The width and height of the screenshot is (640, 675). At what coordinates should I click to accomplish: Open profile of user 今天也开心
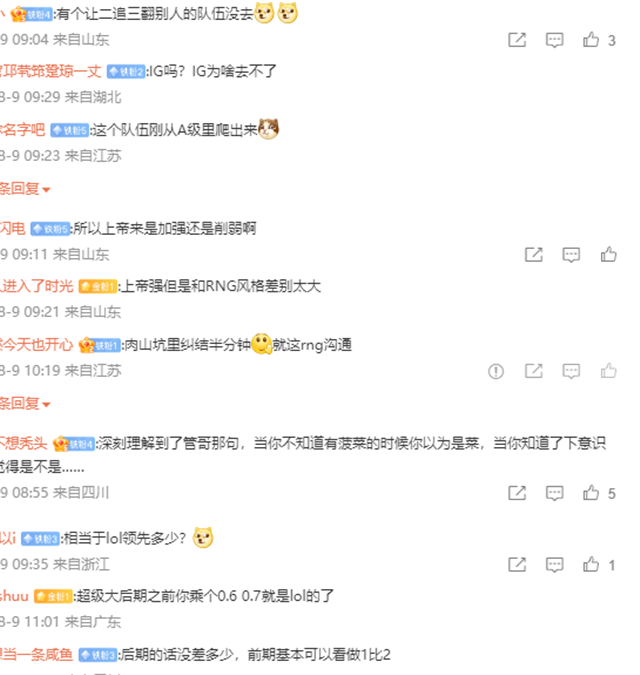point(37,344)
